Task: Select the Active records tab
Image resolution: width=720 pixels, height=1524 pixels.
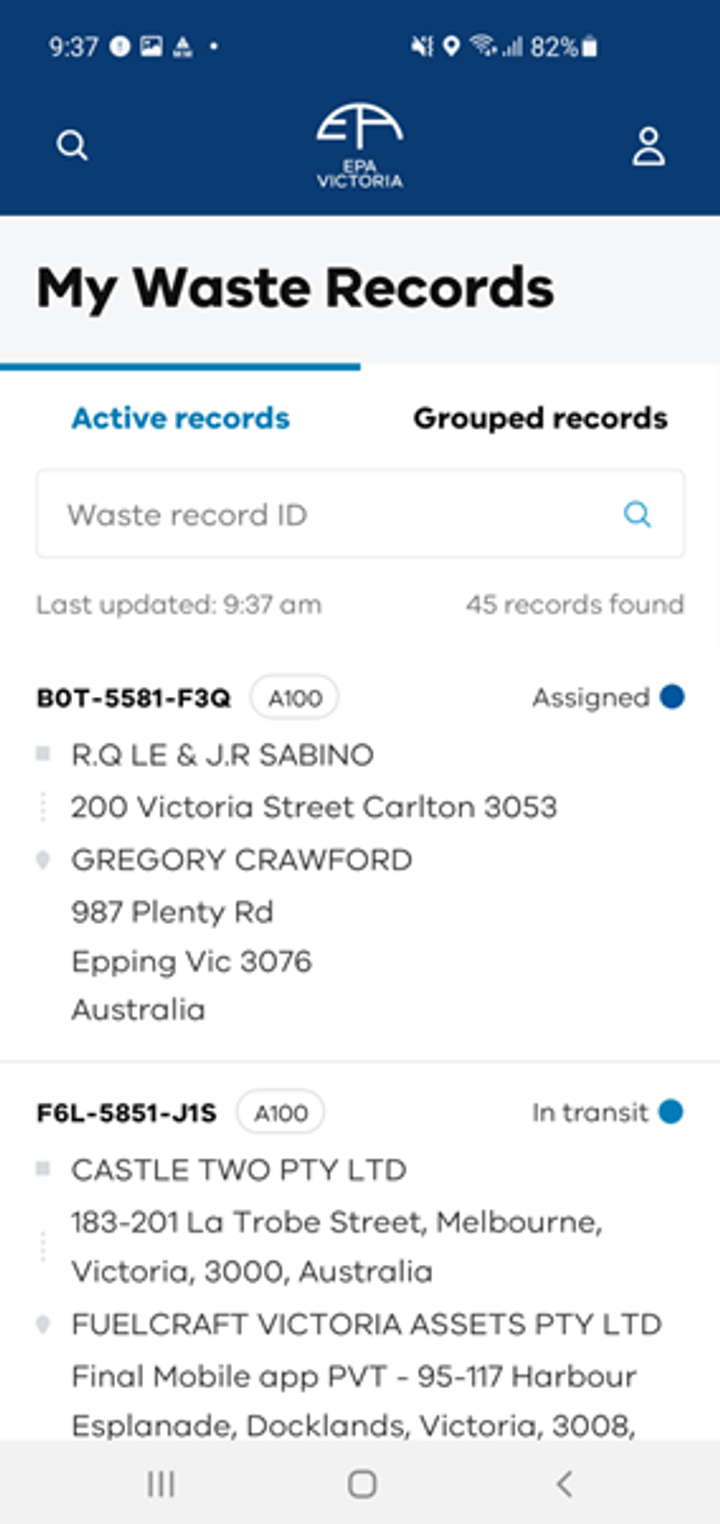Action: click(x=179, y=418)
